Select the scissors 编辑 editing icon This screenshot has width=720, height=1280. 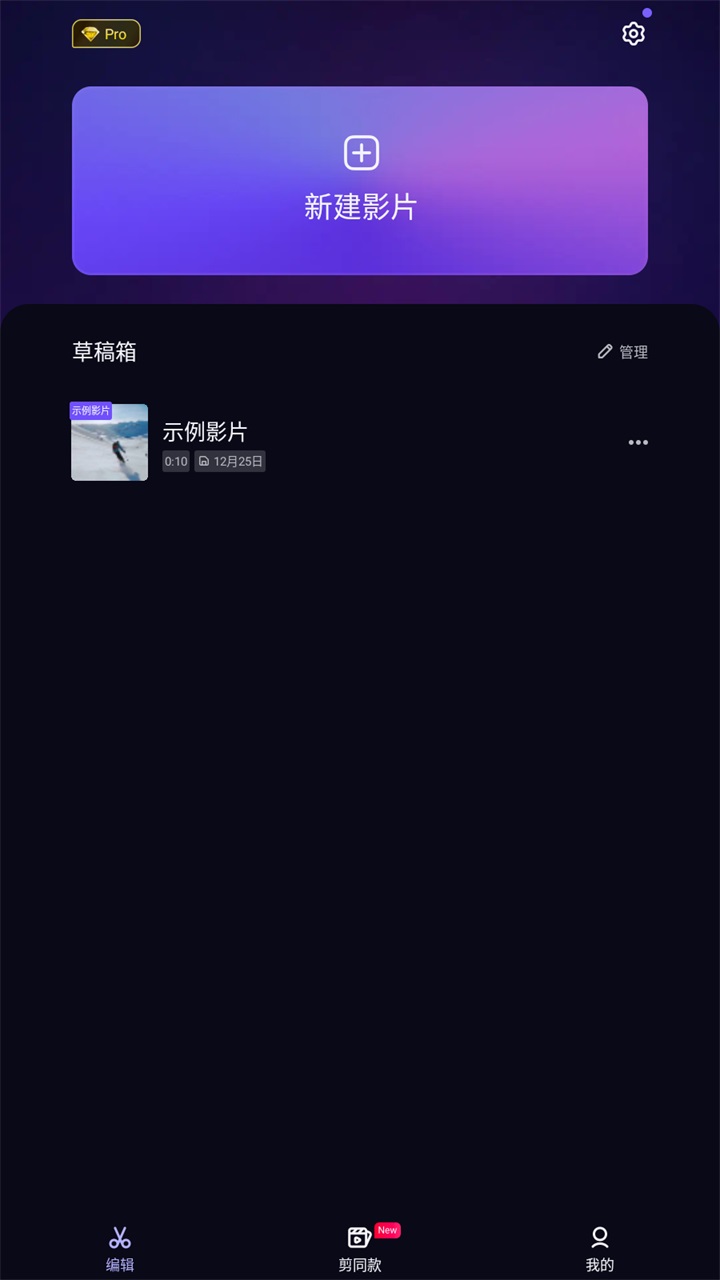coord(119,1236)
